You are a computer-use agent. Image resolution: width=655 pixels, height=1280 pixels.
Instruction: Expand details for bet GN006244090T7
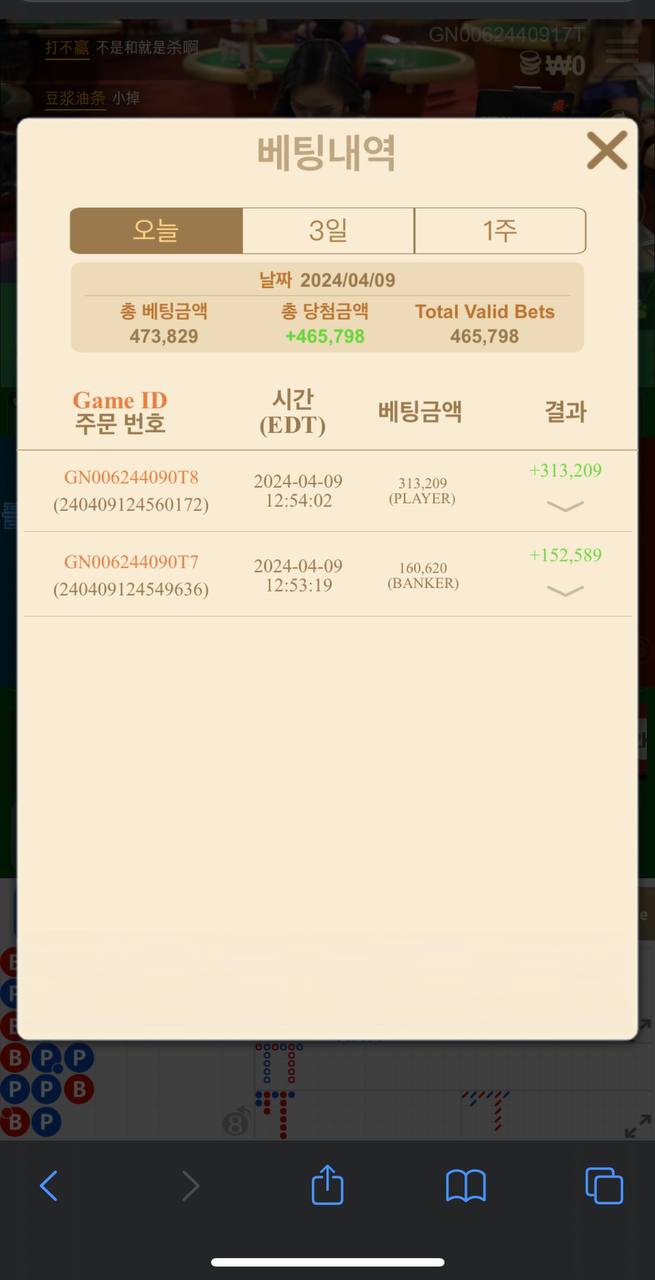point(565,591)
